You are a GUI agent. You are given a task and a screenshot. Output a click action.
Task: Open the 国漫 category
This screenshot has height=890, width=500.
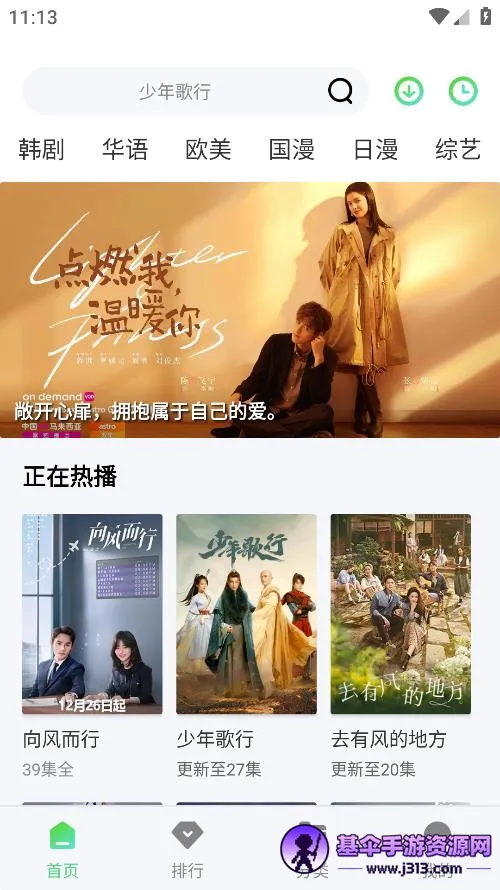coord(292,149)
